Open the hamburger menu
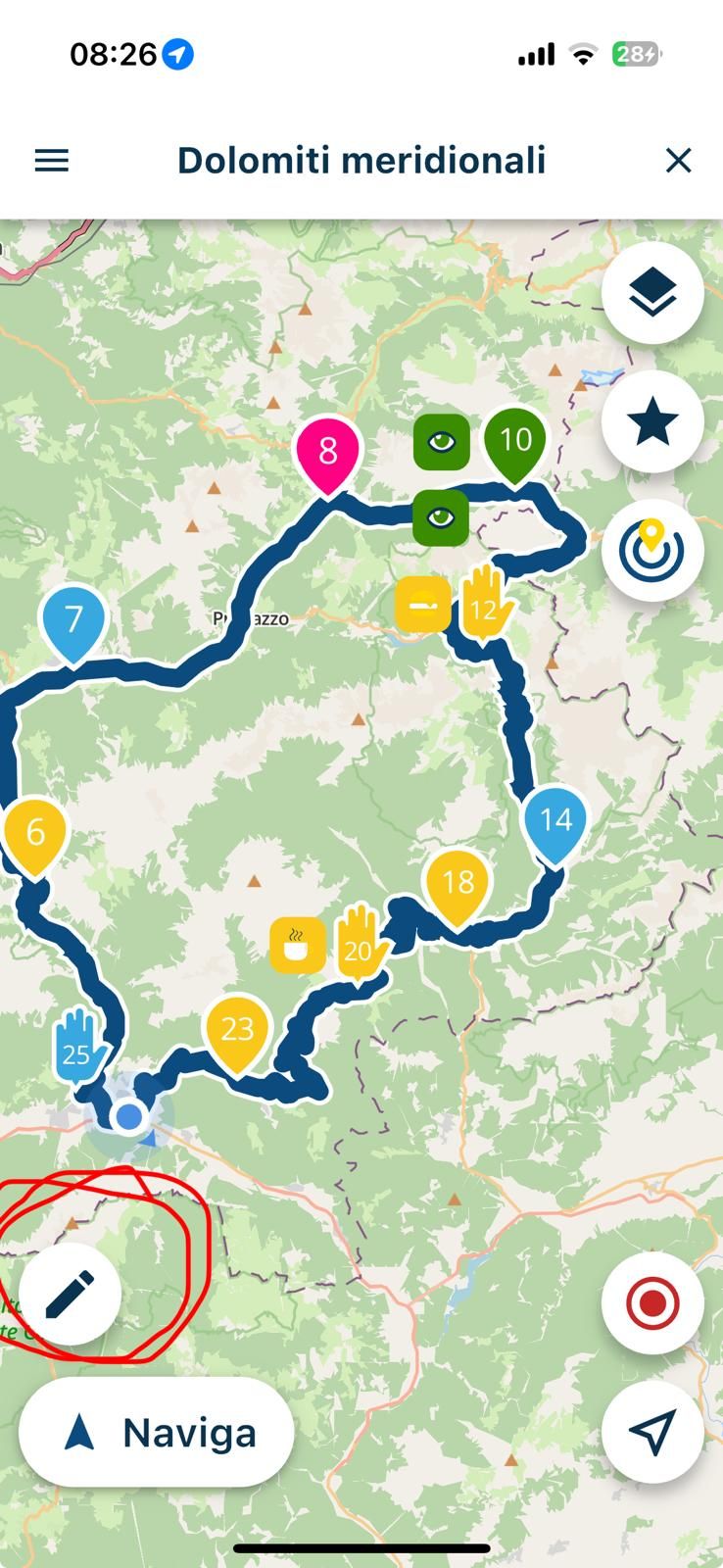Screen dimensions: 723x1568 (52, 161)
